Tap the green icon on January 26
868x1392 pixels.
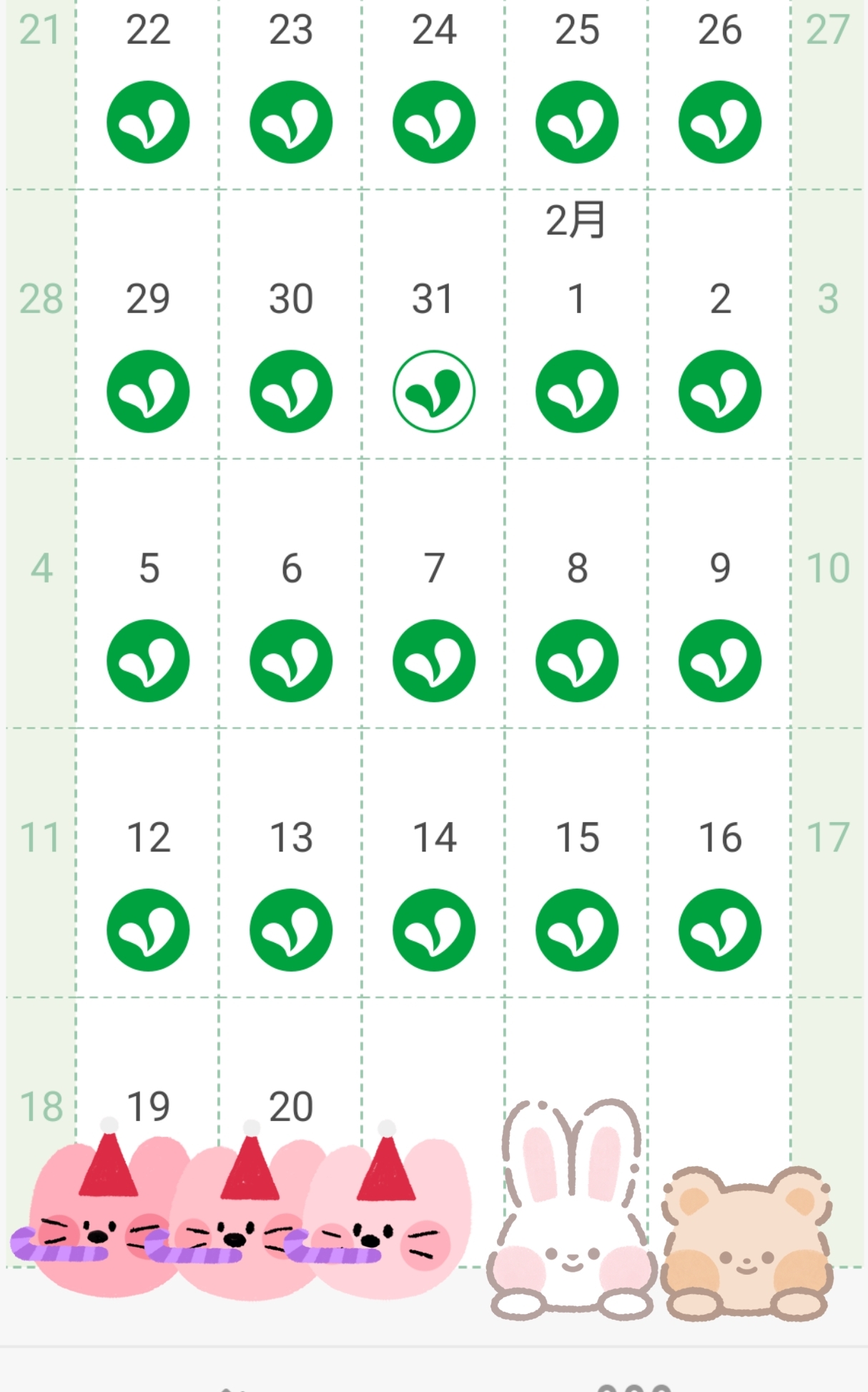(x=720, y=122)
